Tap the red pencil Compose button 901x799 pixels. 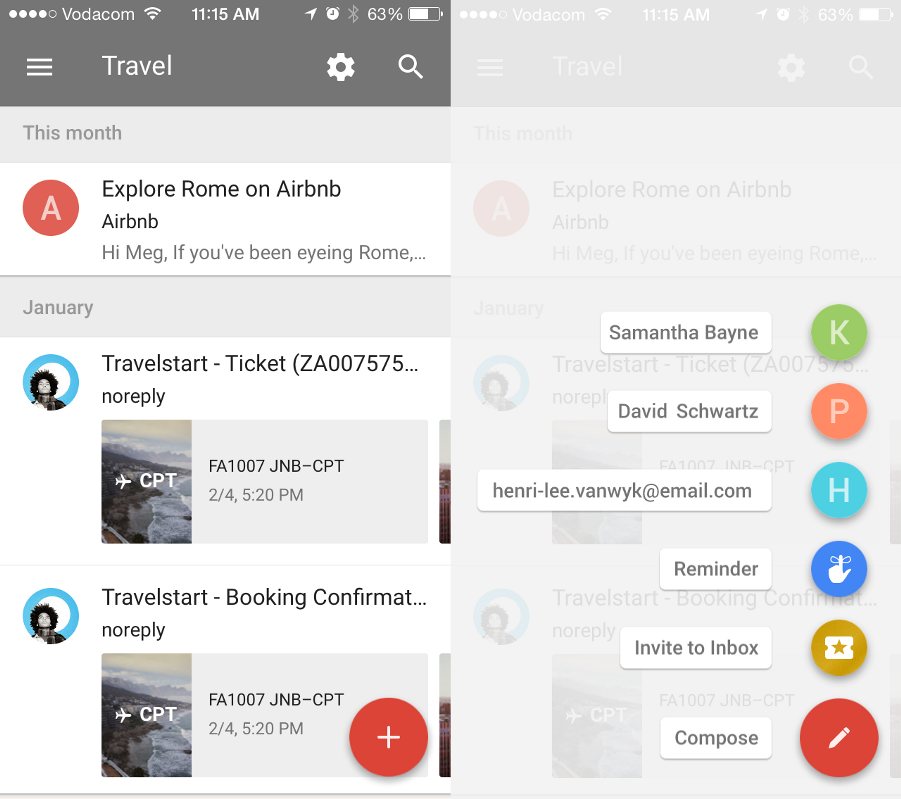click(838, 738)
